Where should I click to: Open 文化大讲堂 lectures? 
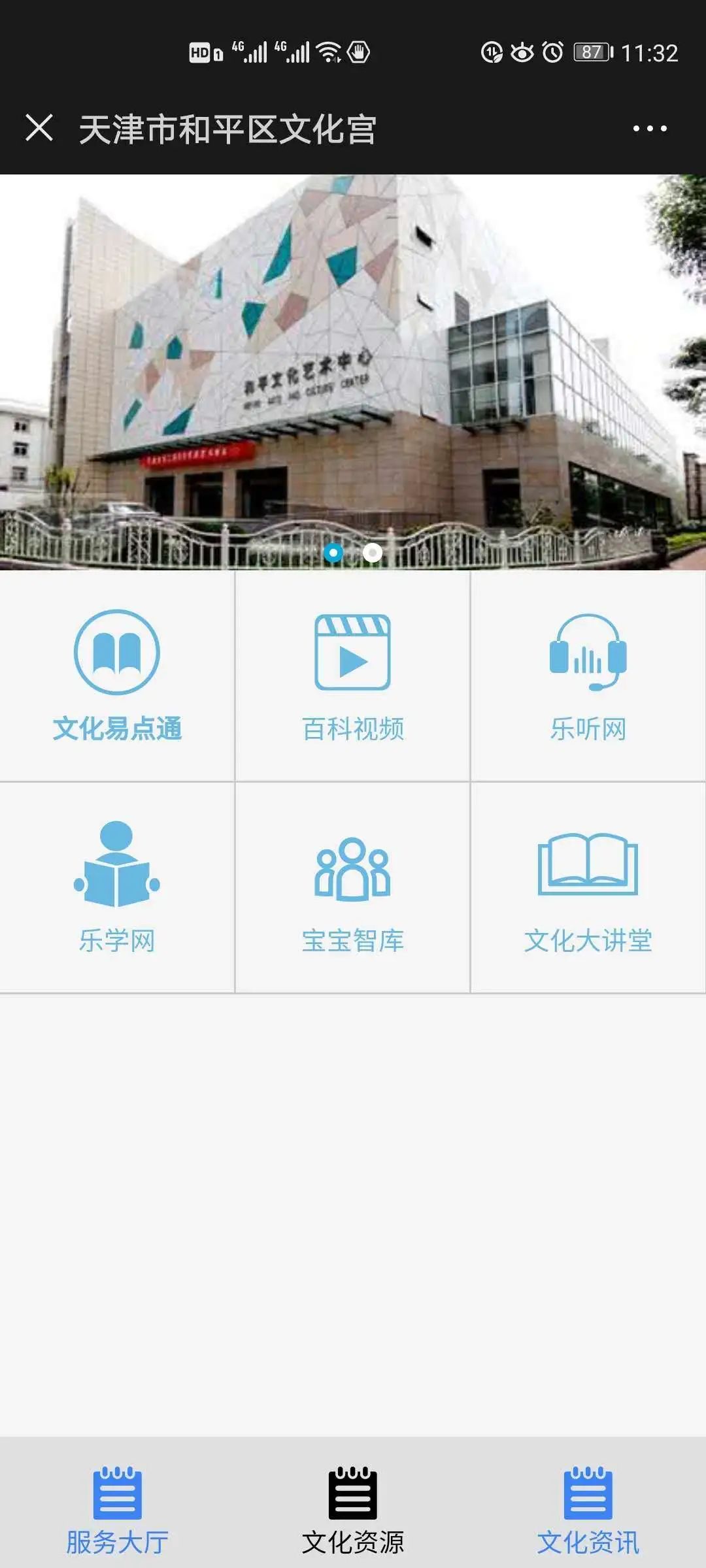pos(588,887)
